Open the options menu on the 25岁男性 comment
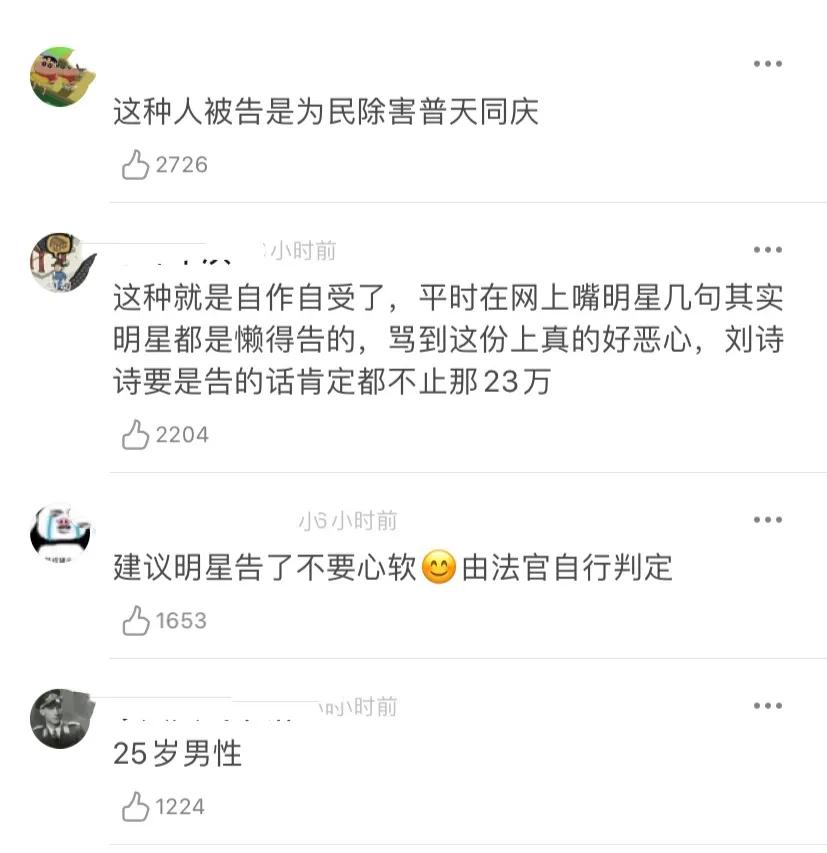 [767, 704]
